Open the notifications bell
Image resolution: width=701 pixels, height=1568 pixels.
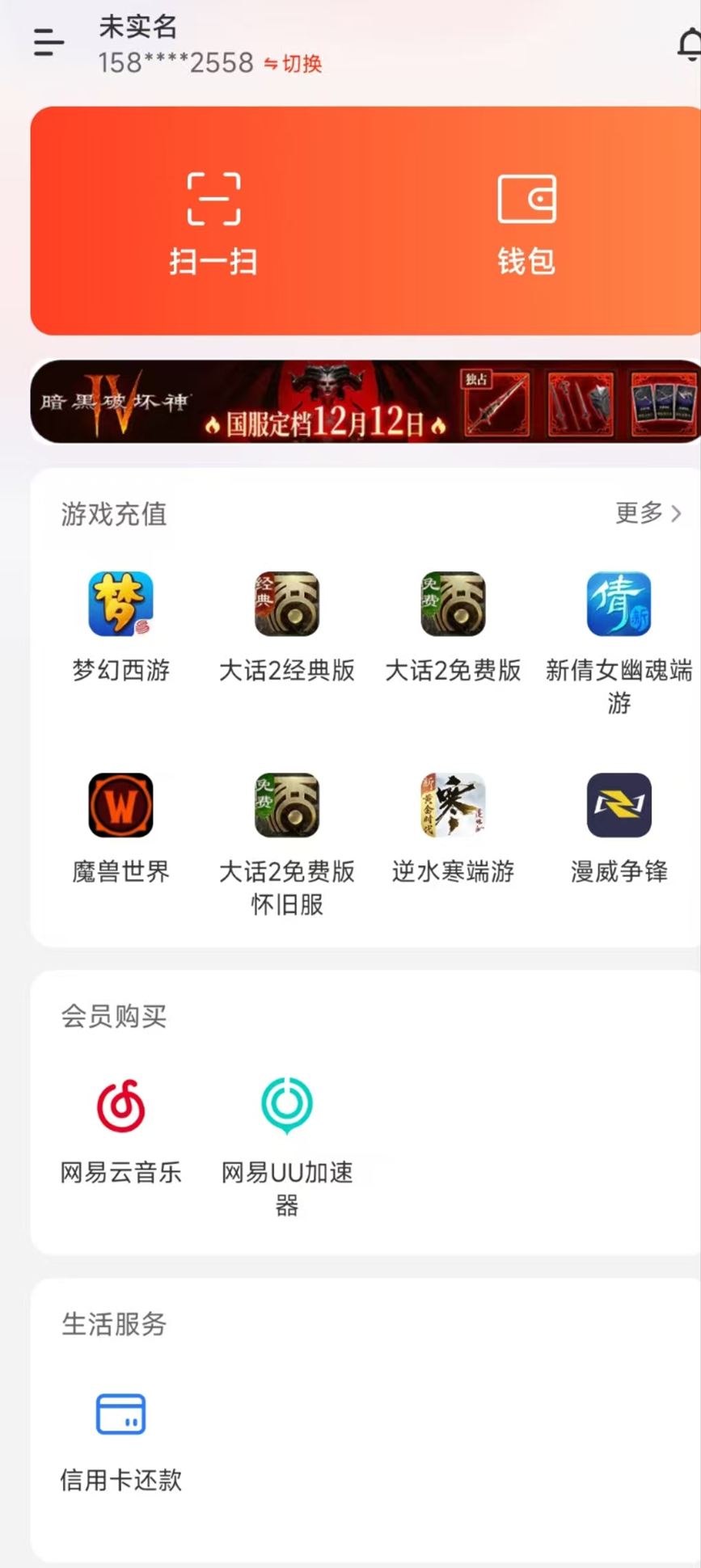pos(688,44)
